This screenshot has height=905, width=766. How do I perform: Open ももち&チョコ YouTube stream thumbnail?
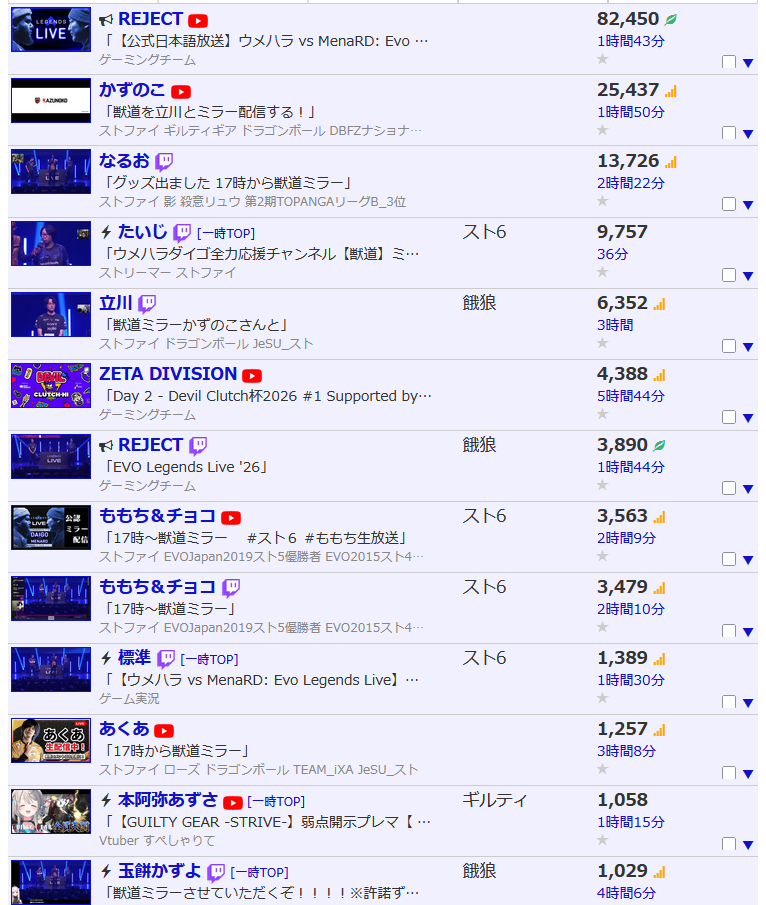(x=51, y=527)
